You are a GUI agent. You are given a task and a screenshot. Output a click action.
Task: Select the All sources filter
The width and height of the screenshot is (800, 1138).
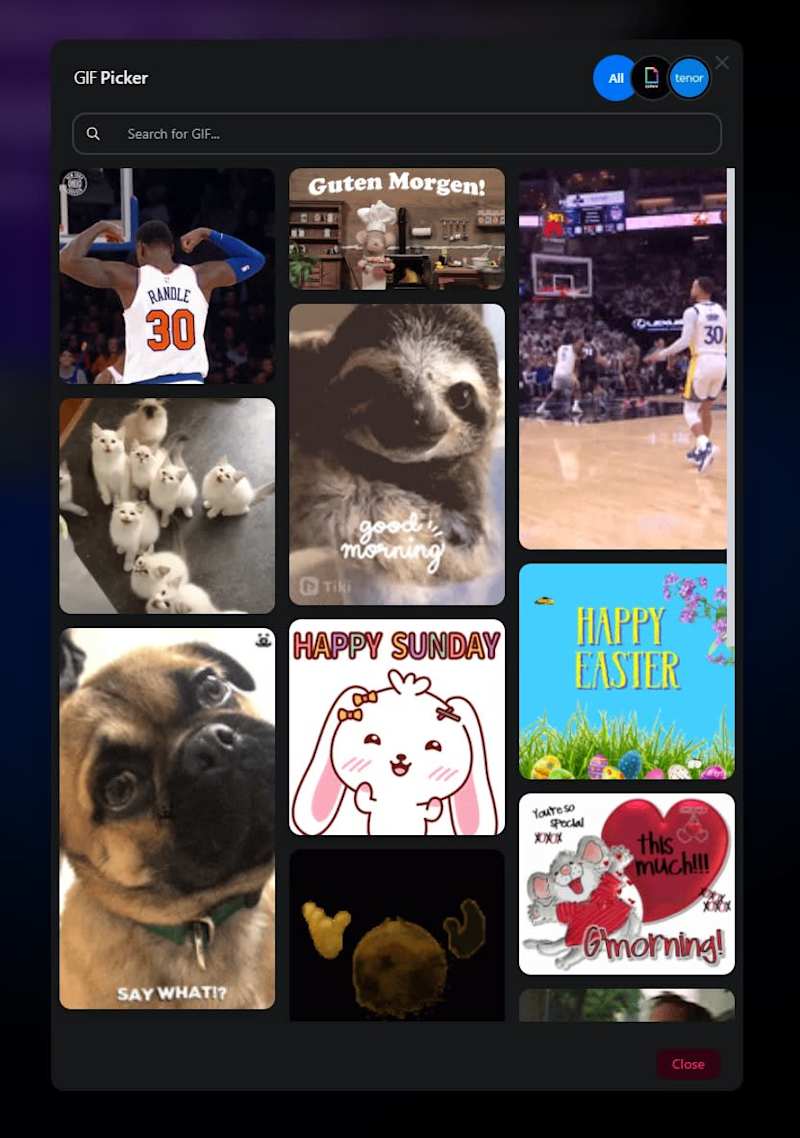click(615, 78)
